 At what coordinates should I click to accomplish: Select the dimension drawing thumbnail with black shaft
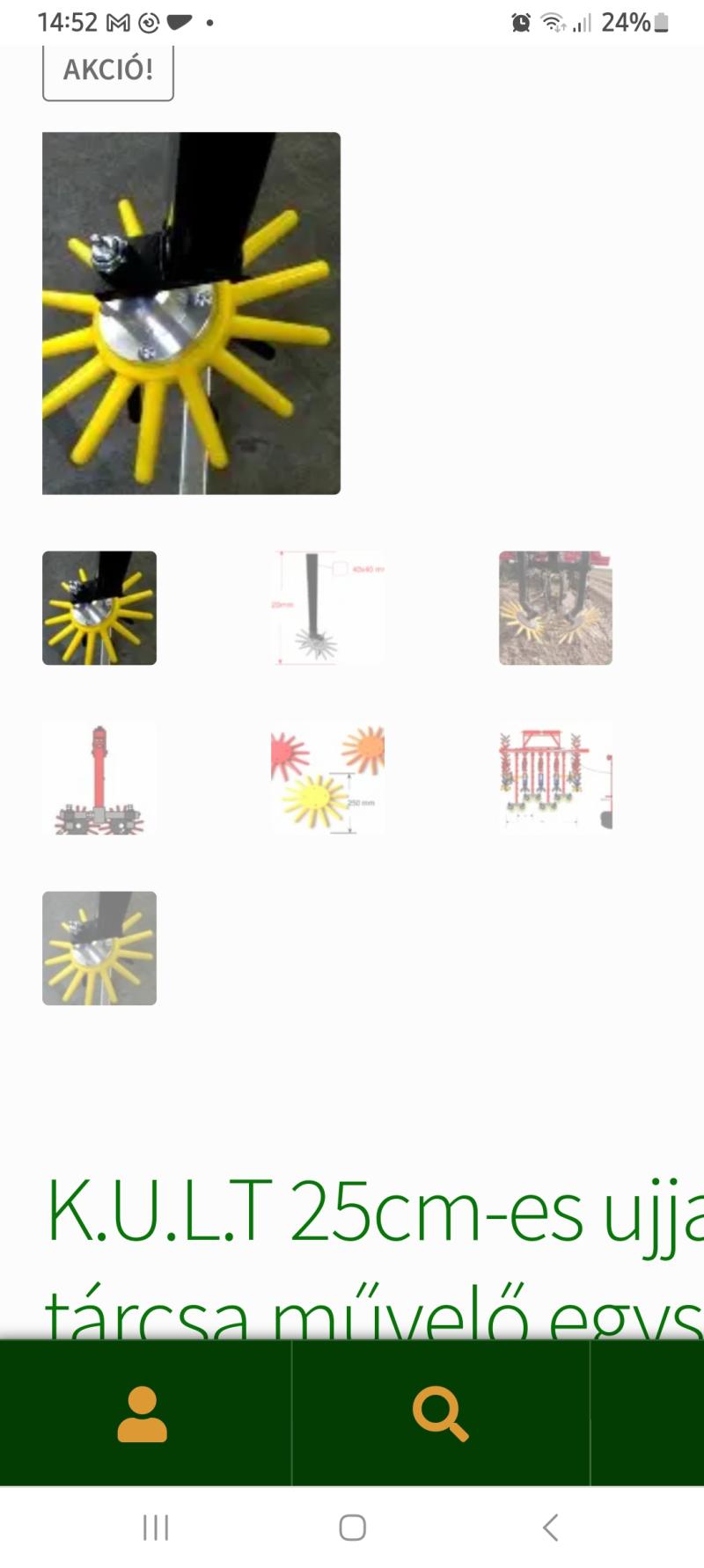[x=327, y=608]
